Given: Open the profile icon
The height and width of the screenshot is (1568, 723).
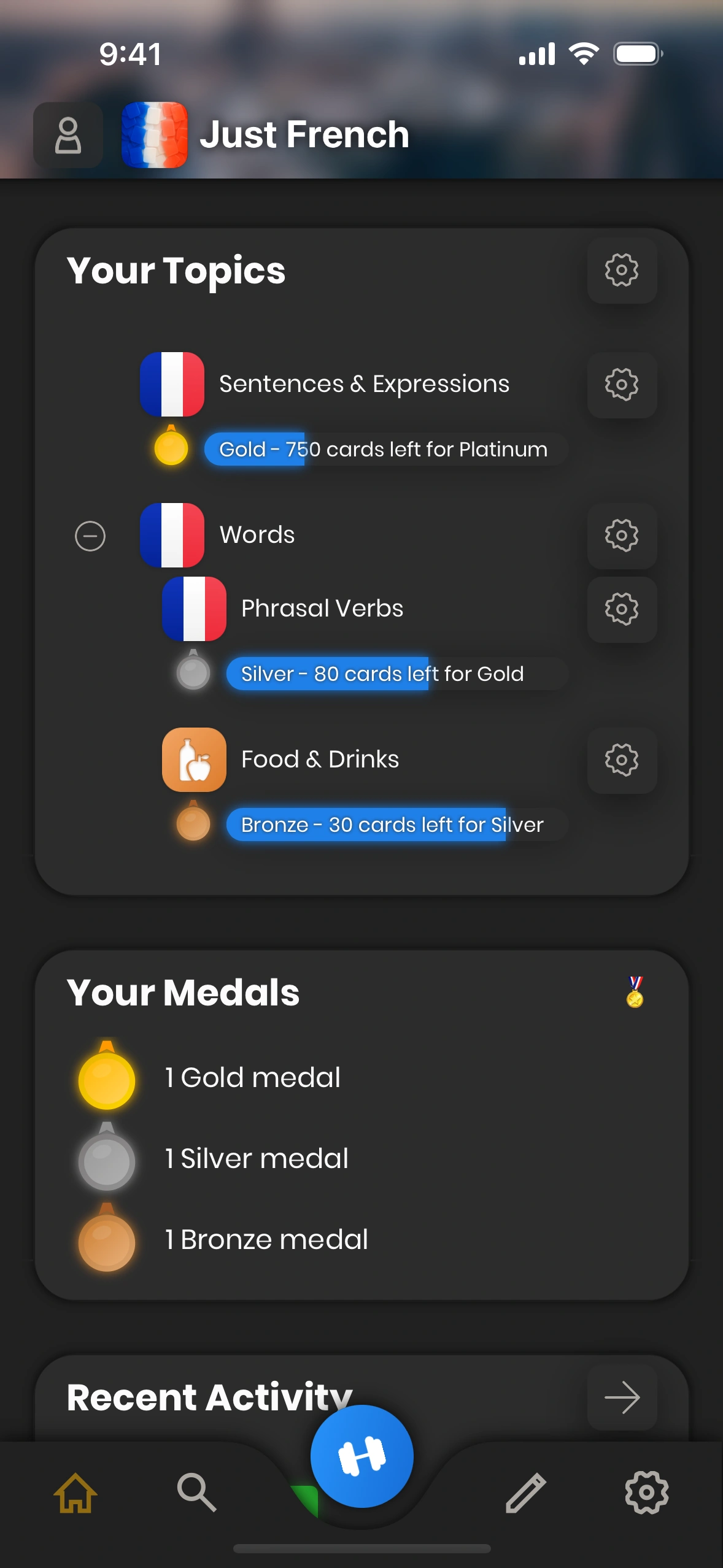Looking at the screenshot, I should click(68, 135).
